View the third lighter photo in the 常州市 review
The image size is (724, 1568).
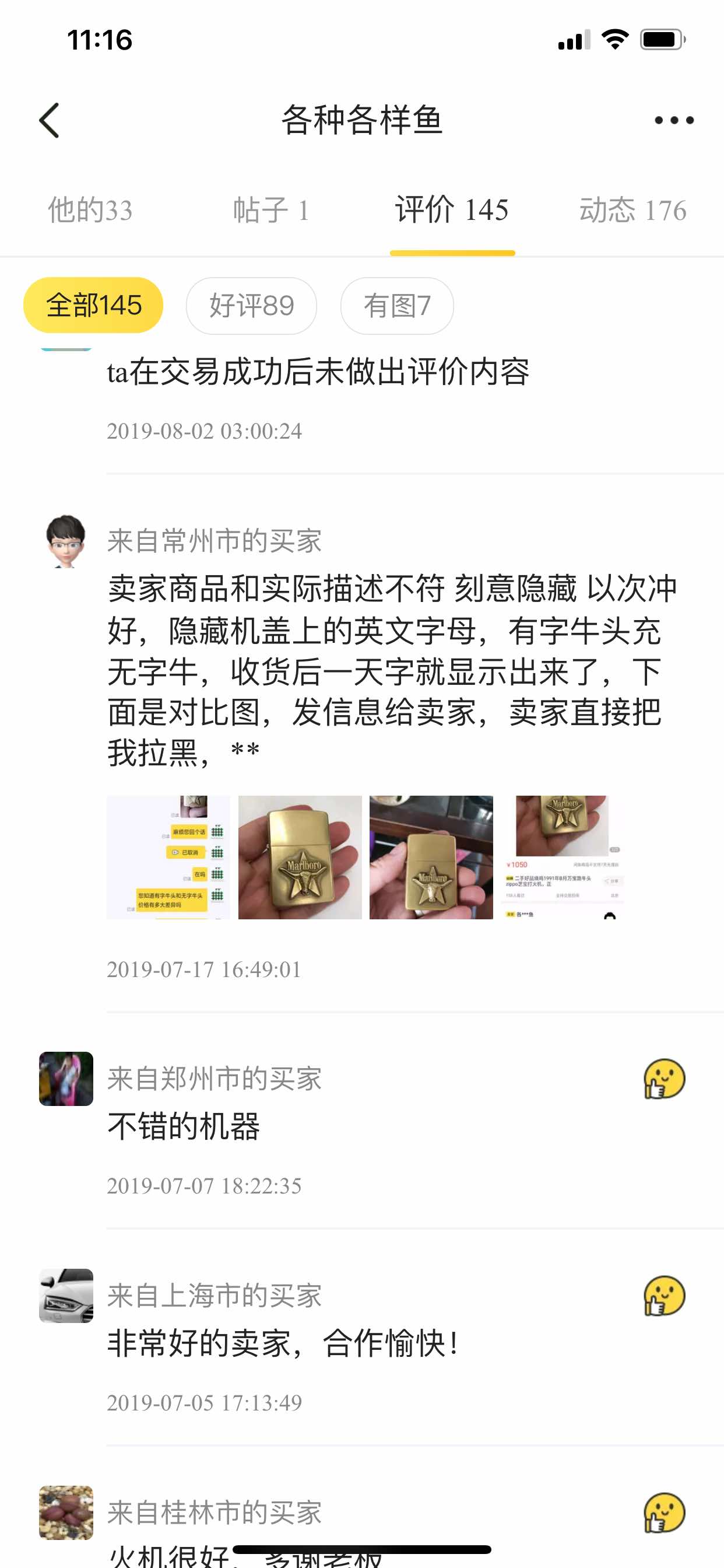coord(431,857)
